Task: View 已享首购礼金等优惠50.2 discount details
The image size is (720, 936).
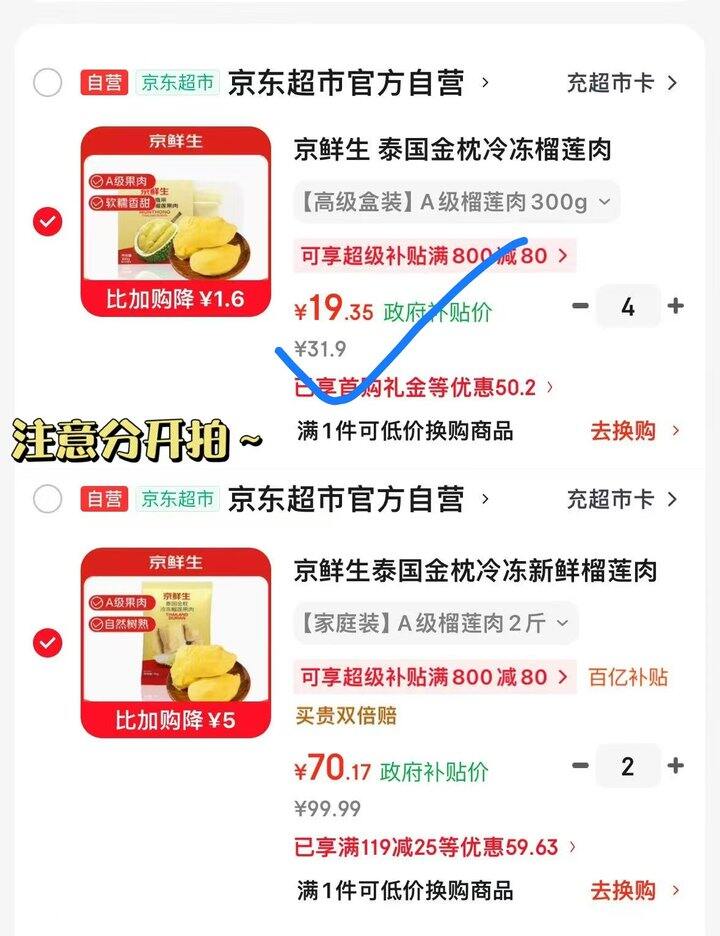Action: 424,387
